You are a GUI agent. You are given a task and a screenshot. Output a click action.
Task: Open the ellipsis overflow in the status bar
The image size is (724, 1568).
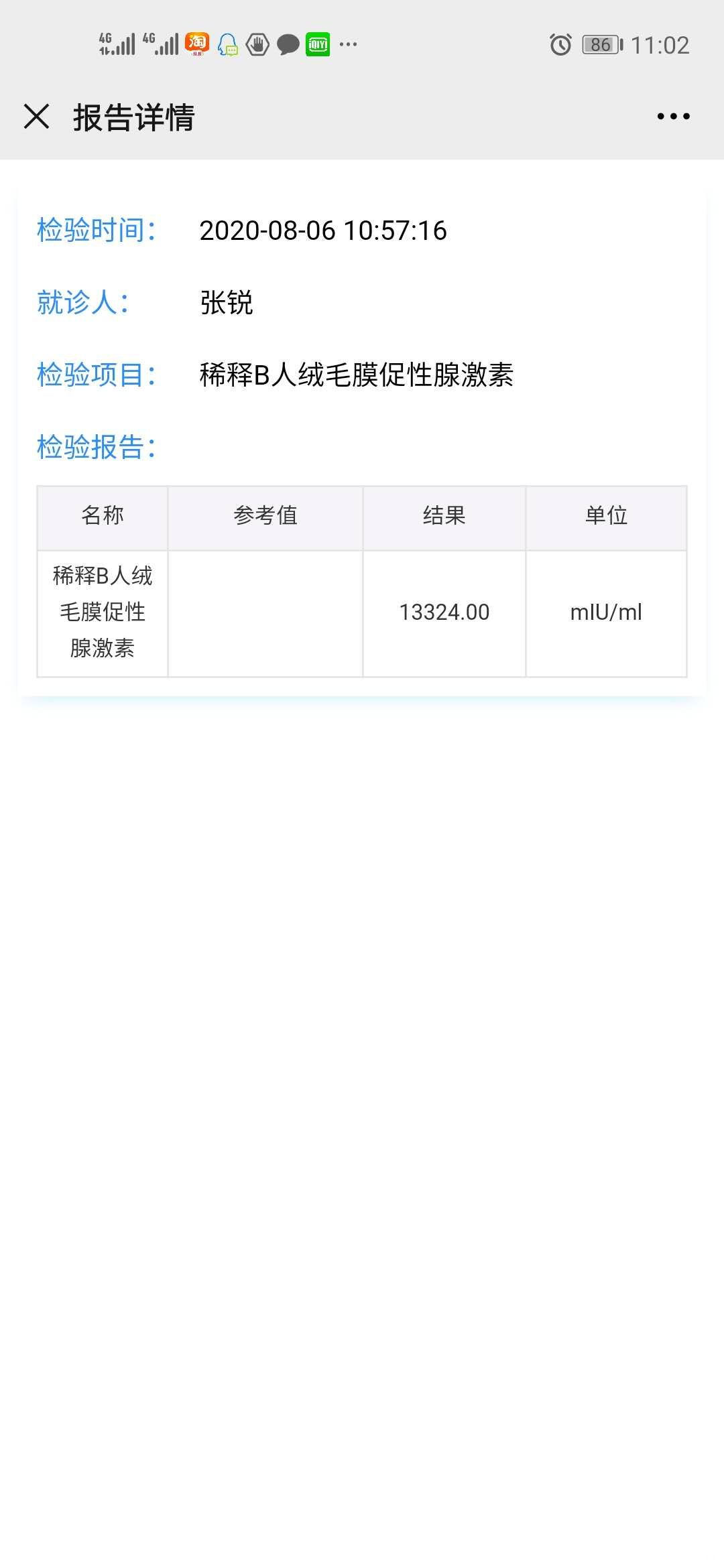coord(348,46)
